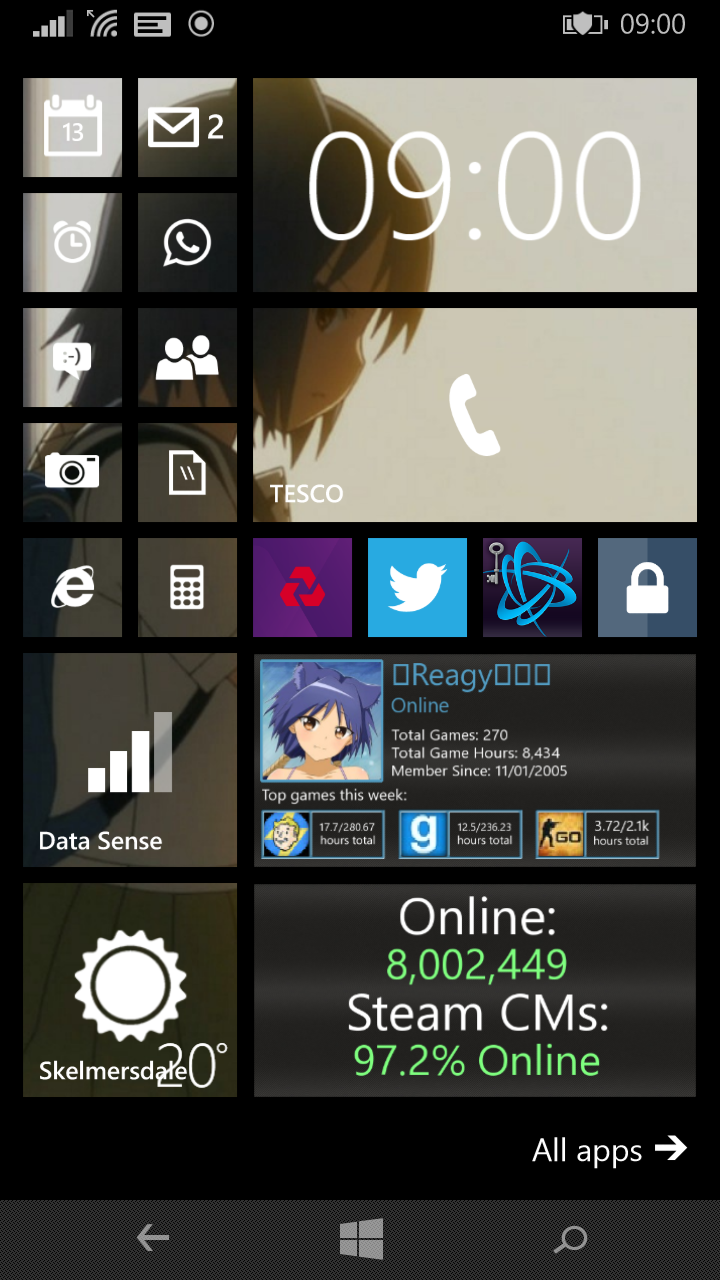Screen dimensions: 720x1280
Task: Open the People tile
Action: coord(187,357)
